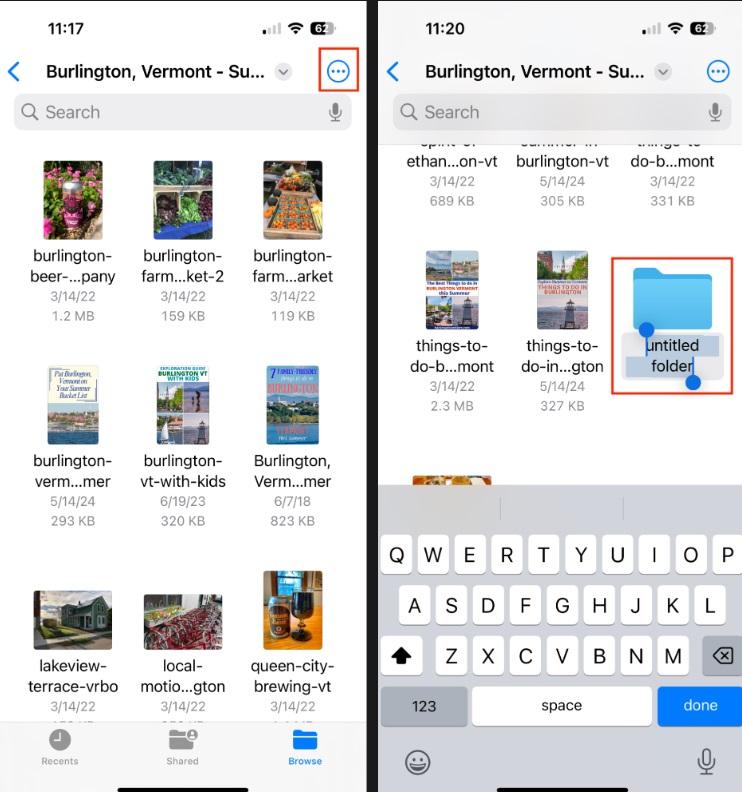Switch keyboard to numbers with 123

pyautogui.click(x=424, y=705)
